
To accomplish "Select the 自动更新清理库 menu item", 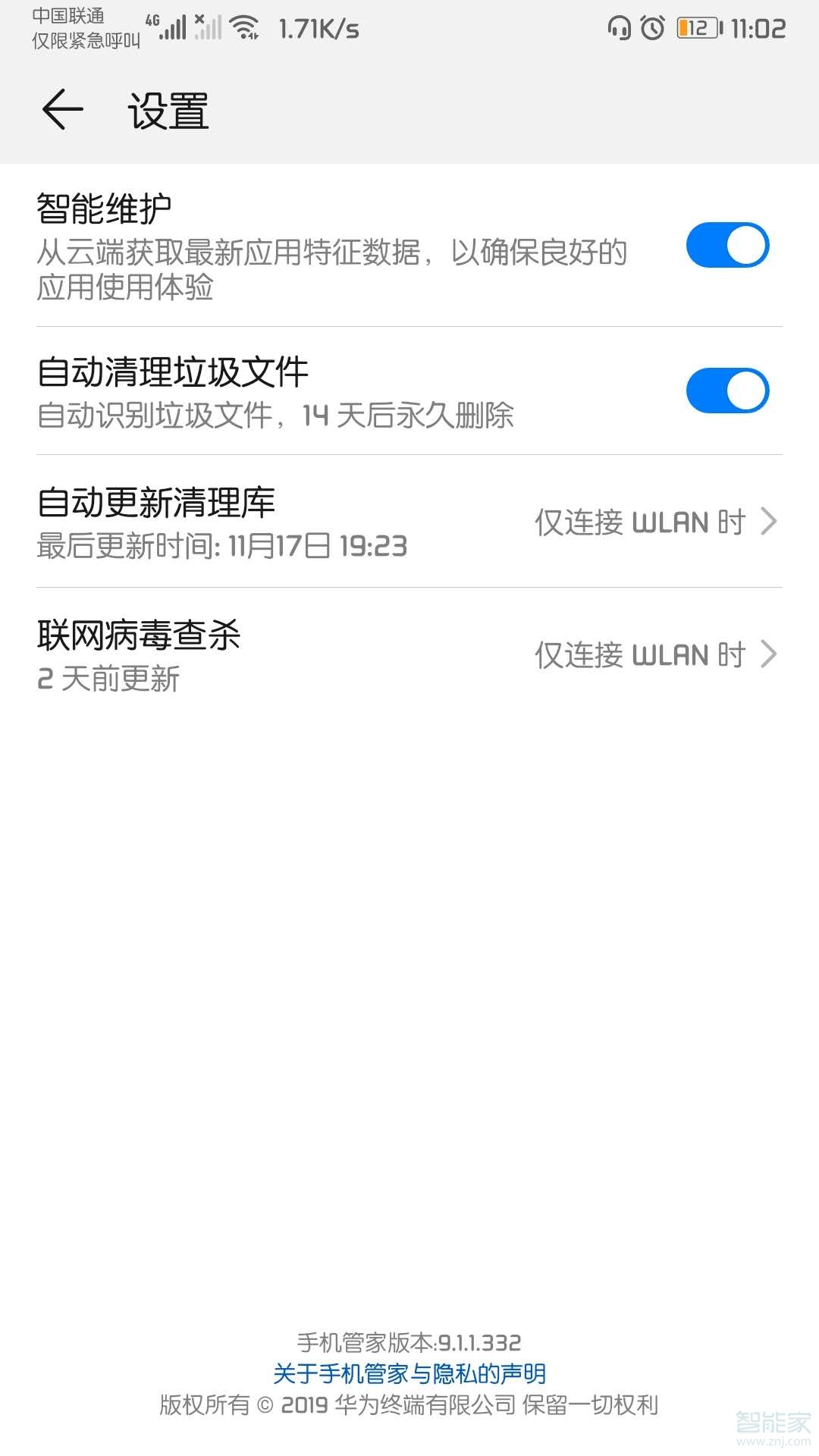I will [155, 502].
